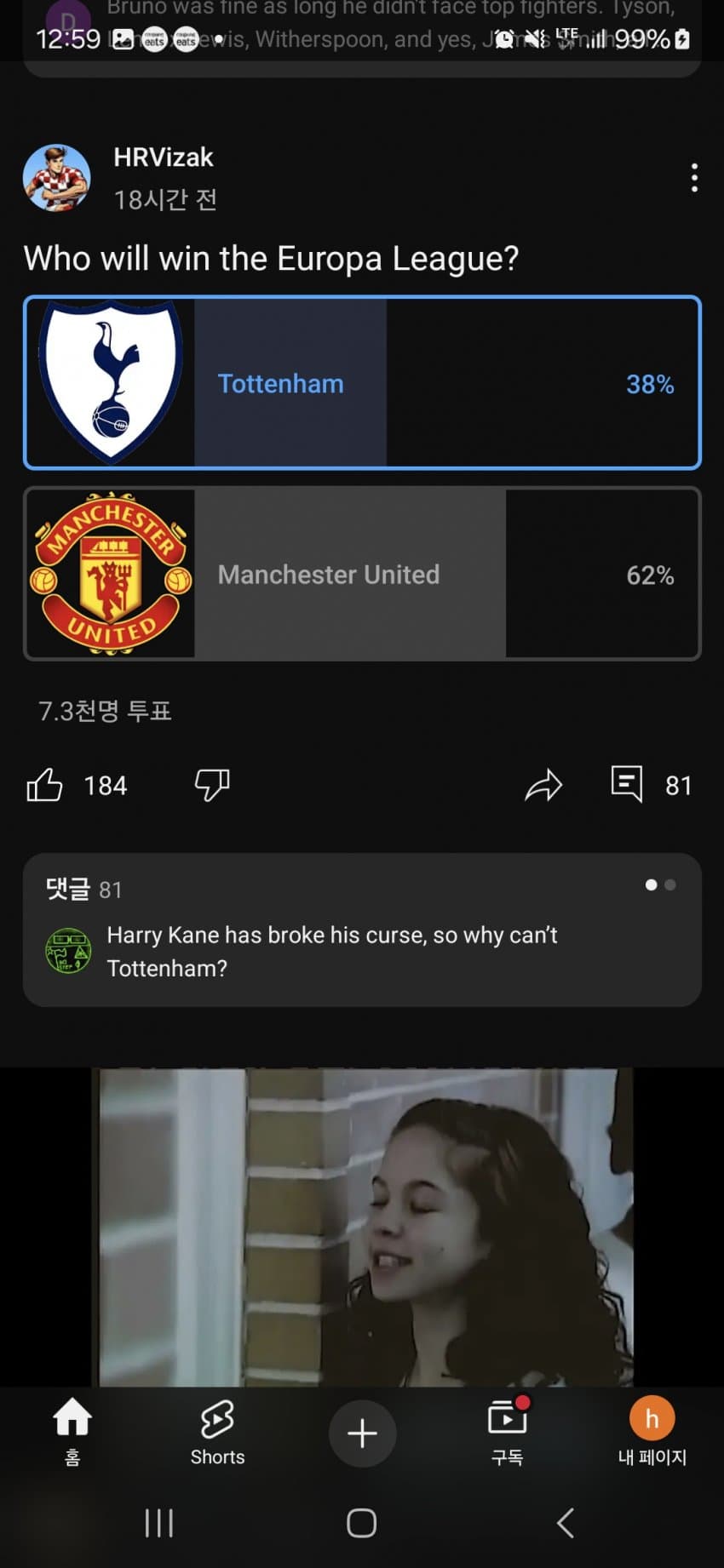Image resolution: width=724 pixels, height=1568 pixels.
Task: Open the comment icon showing 81
Action: tap(628, 784)
